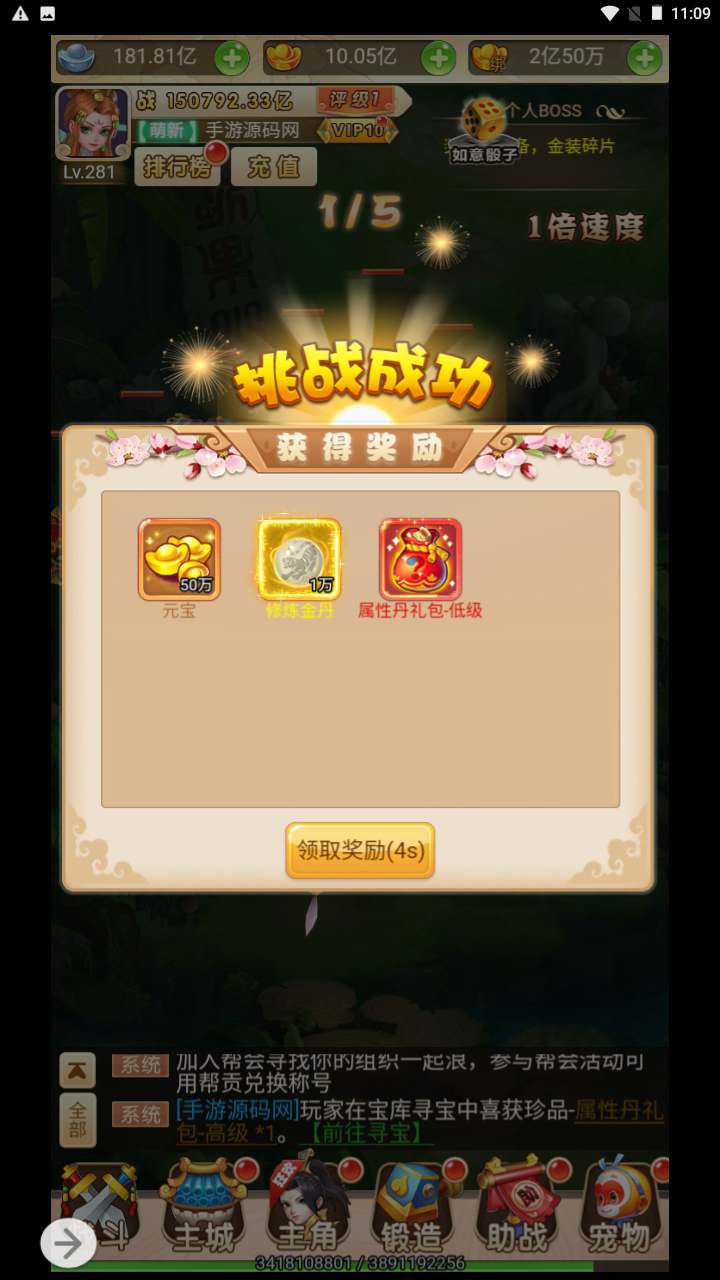720x1280 pixels.
Task: Tap the 元宝 50万 reward item
Action: (179, 559)
